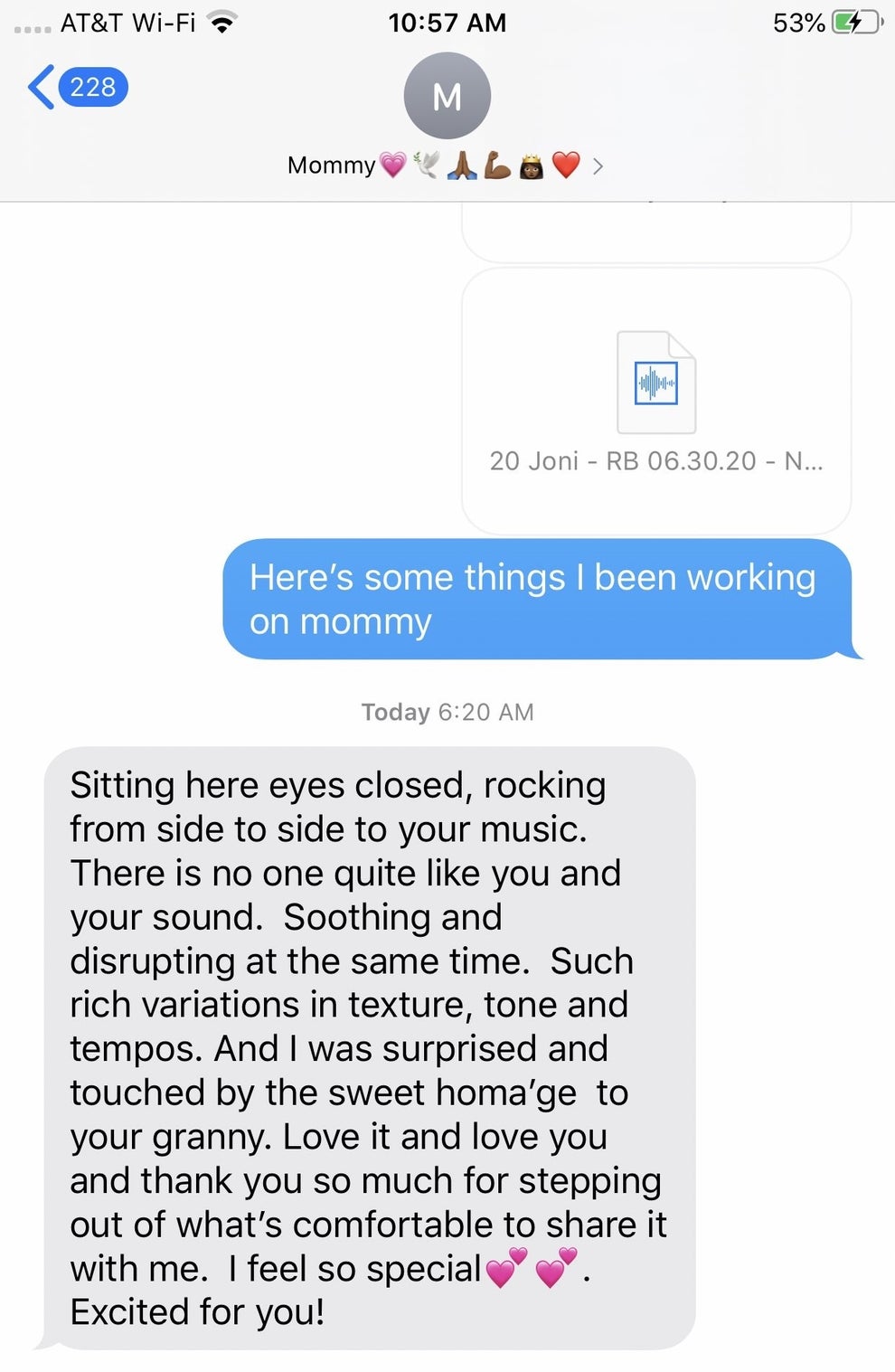Tap the red heart emoji in contact name

coord(567,166)
